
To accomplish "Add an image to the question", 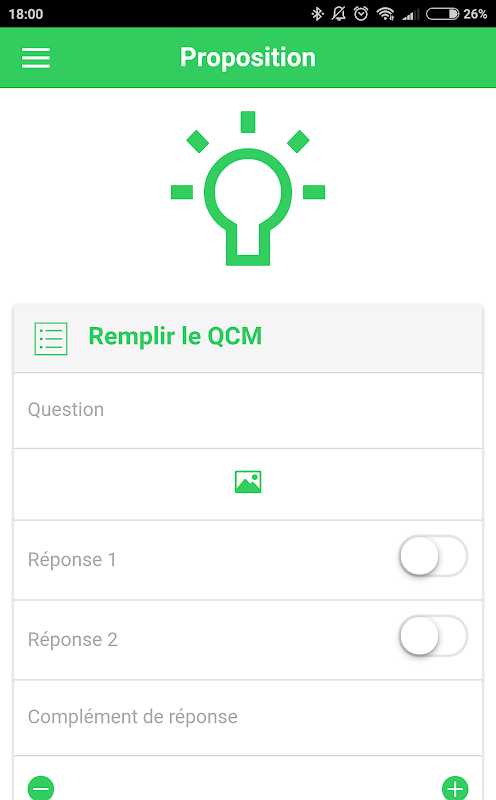I will pos(248,482).
